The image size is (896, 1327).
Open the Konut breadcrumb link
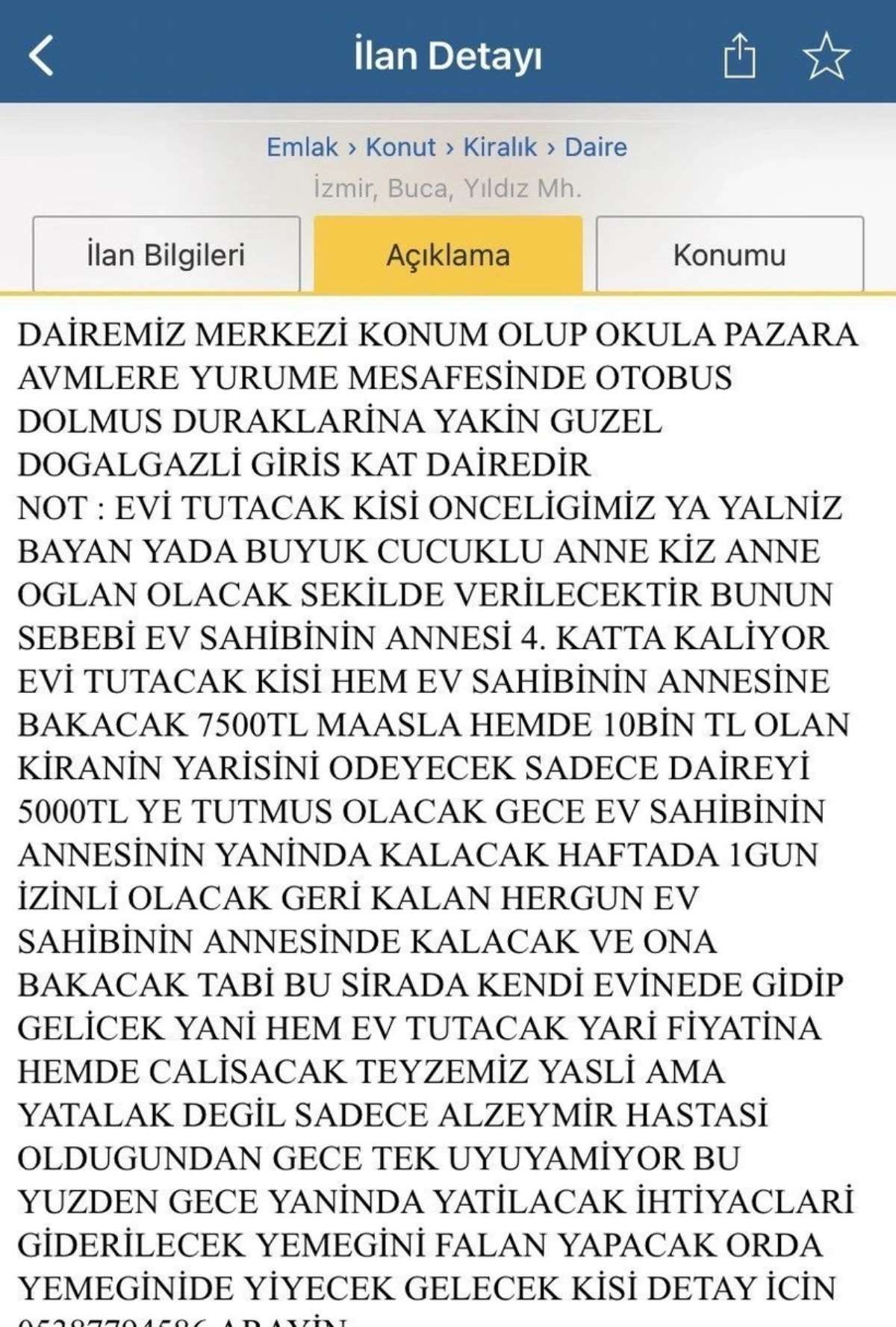(400, 147)
